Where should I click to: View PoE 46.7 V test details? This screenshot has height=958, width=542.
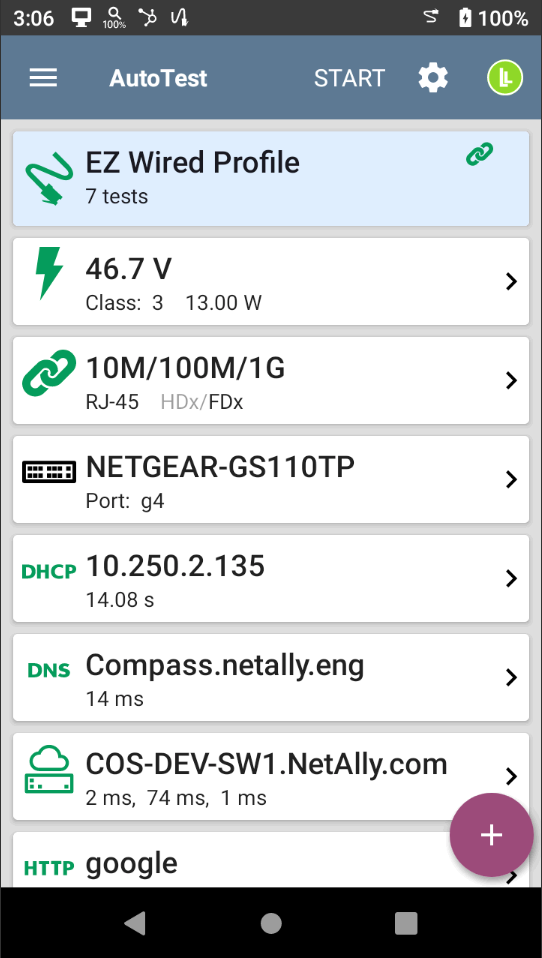click(271, 281)
